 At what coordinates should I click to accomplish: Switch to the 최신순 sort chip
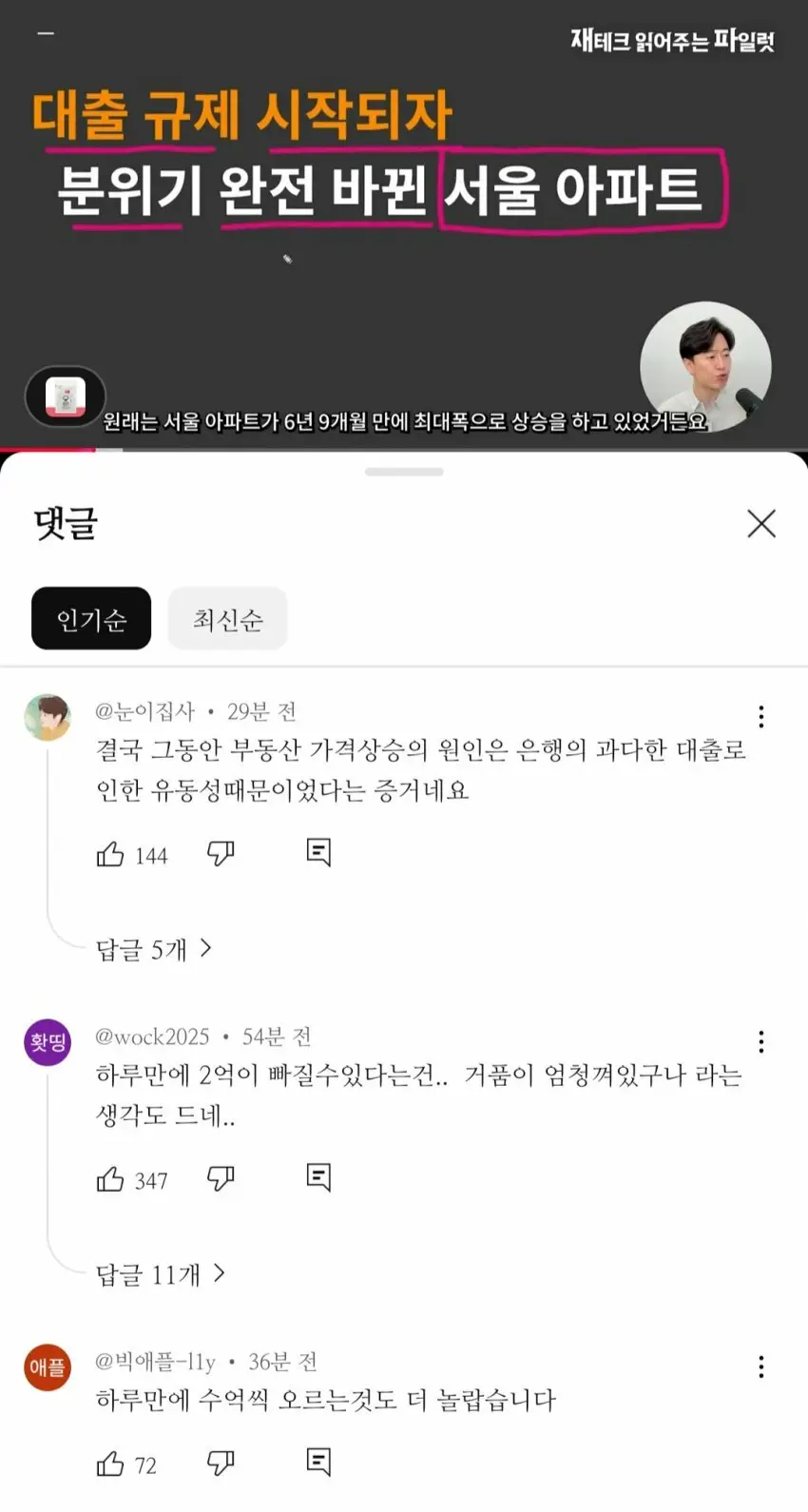[228, 619]
